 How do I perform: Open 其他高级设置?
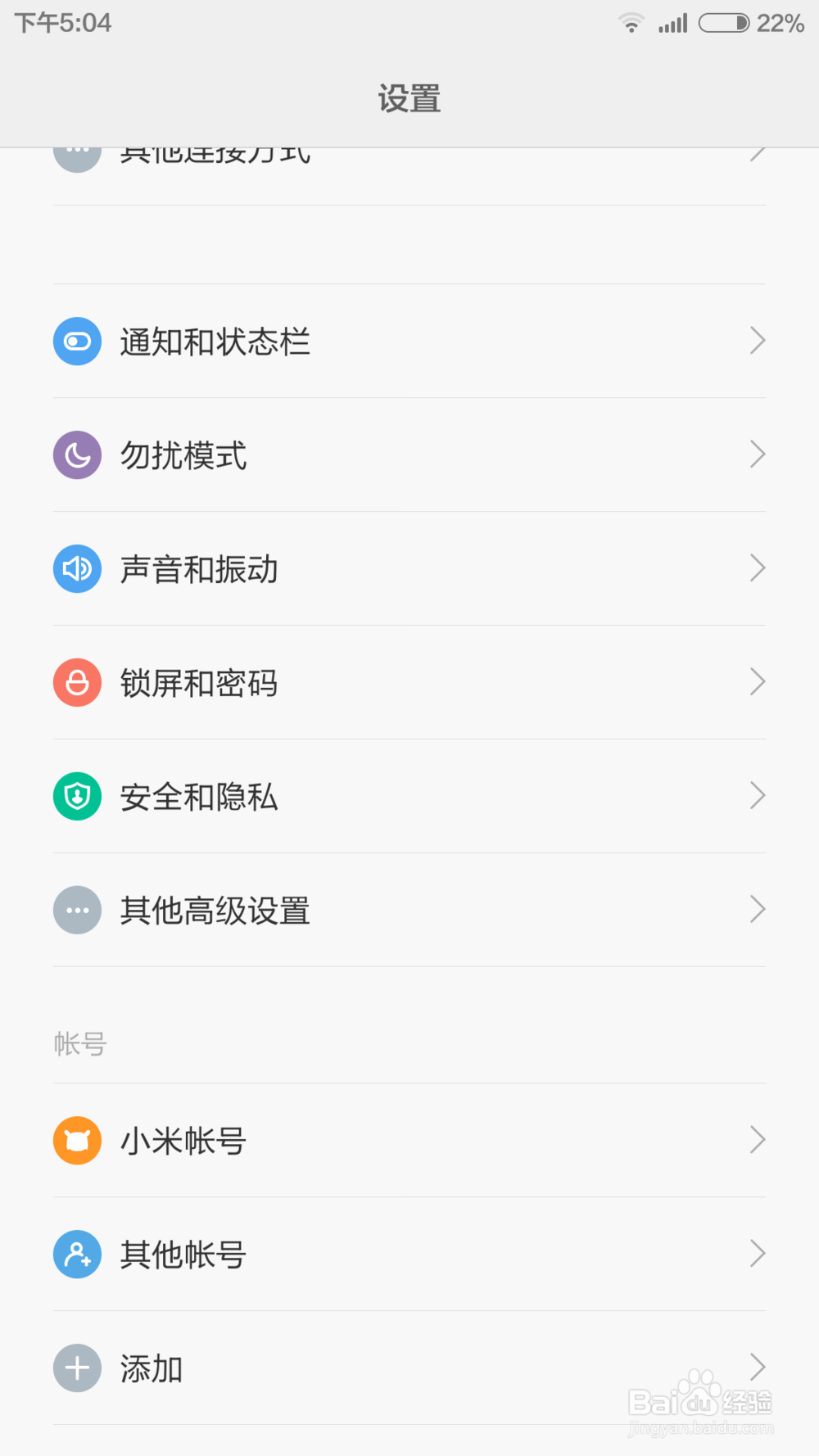pyautogui.click(x=409, y=911)
